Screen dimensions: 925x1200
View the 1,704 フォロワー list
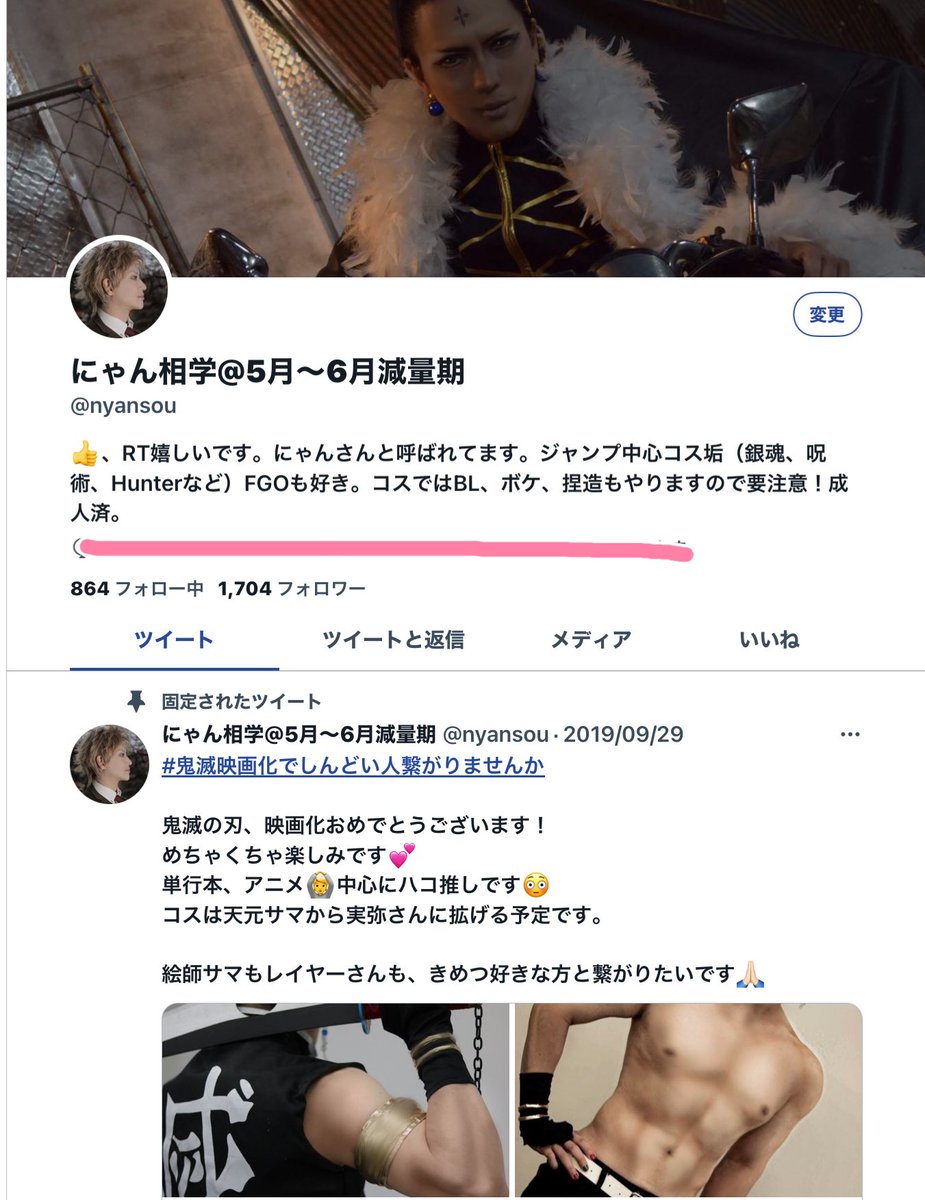tap(291, 589)
